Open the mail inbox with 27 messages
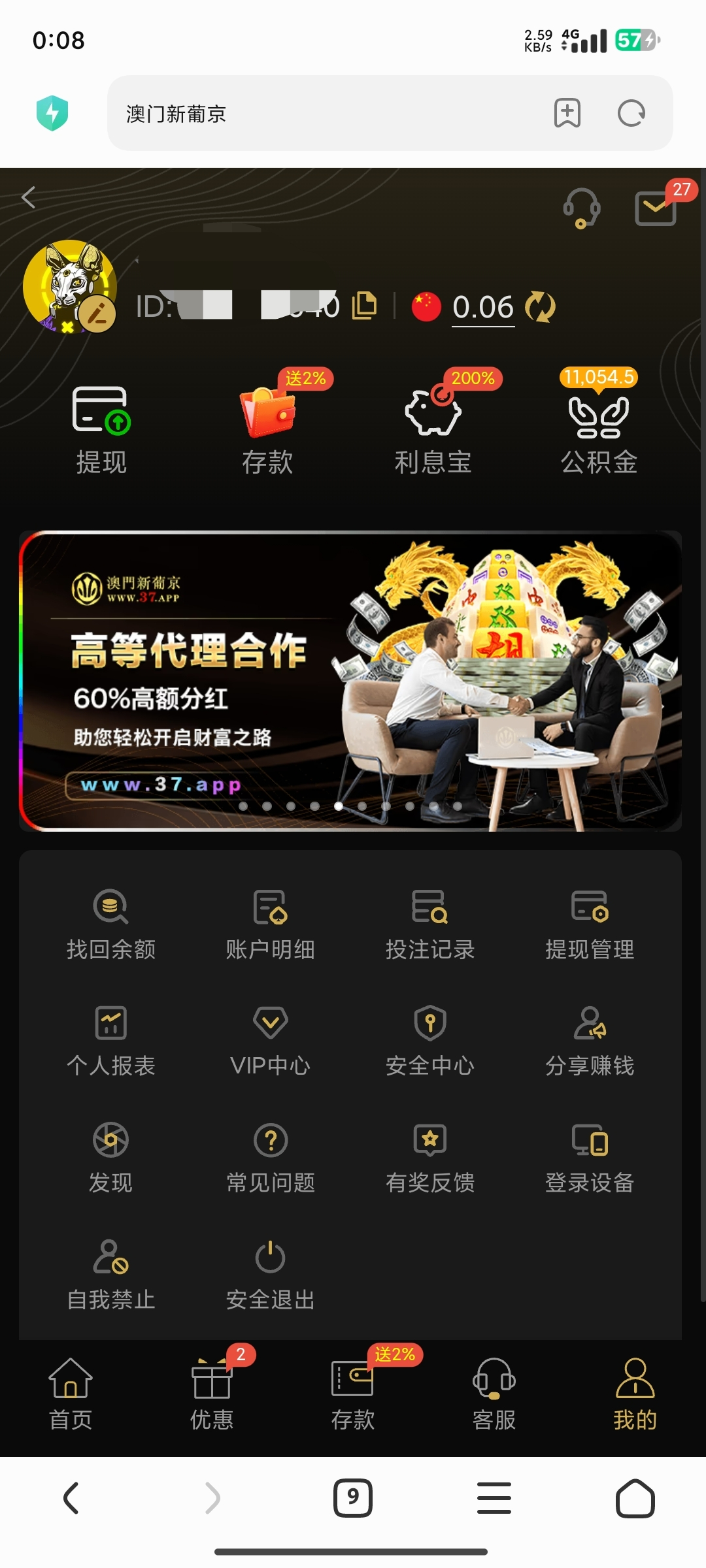Image resolution: width=706 pixels, height=1568 pixels. [656, 208]
